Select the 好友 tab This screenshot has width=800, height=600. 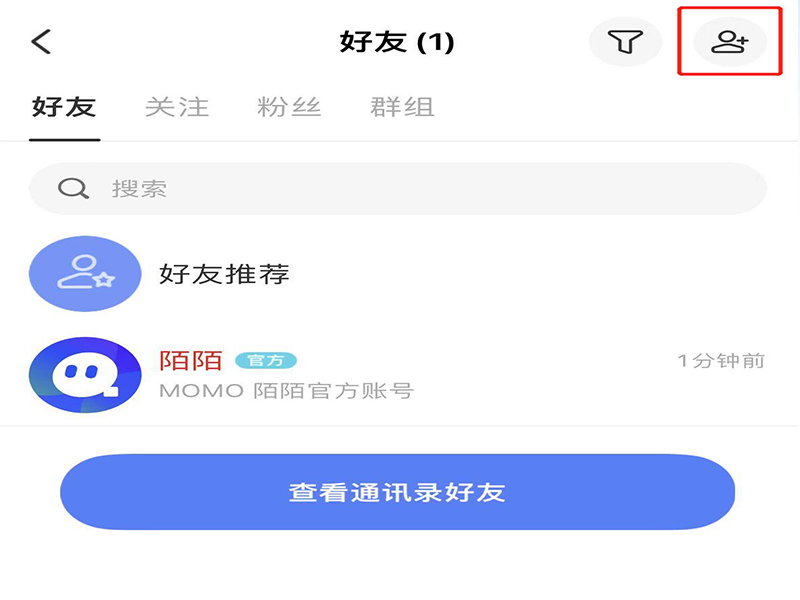coord(64,107)
